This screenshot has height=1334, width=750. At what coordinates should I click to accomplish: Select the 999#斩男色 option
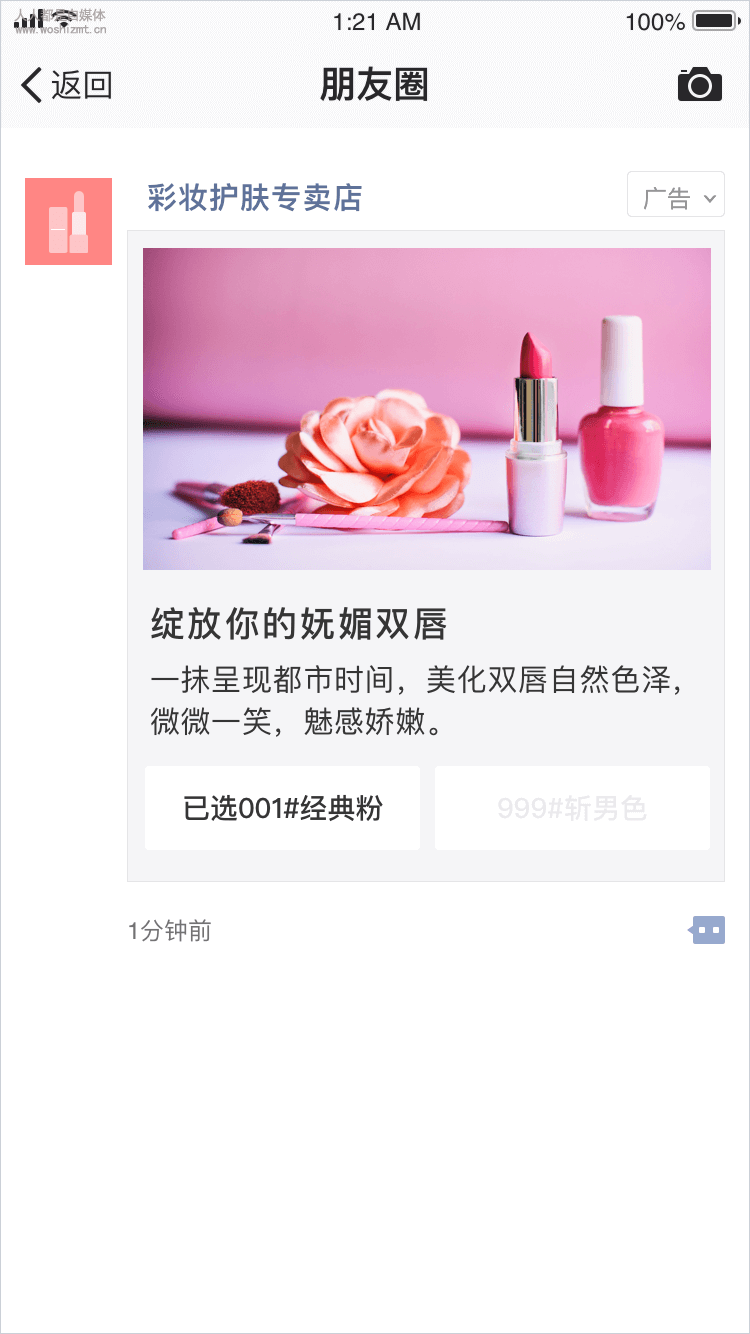point(572,808)
